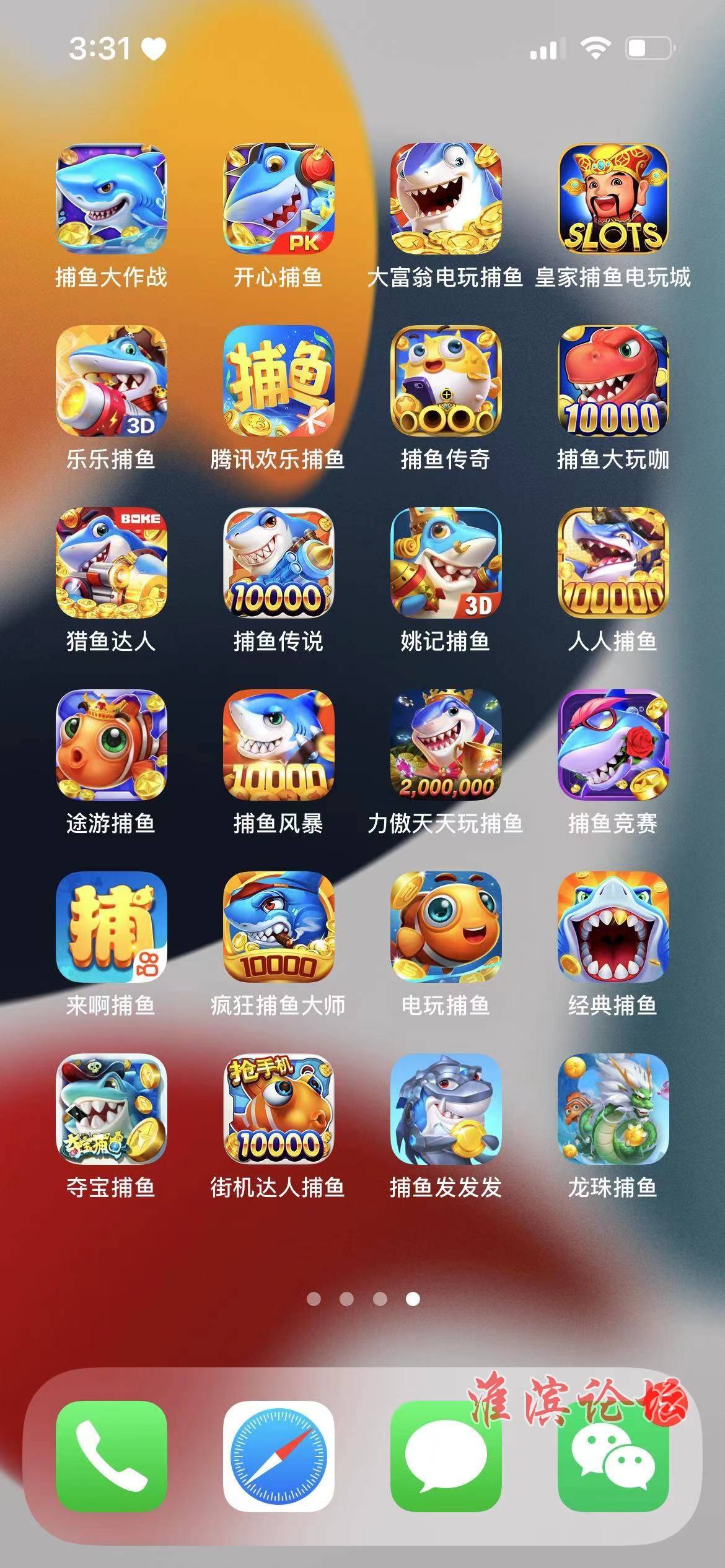The image size is (725, 1568).
Task: Launch 皇家捕鱼电玩城 slots app
Action: coord(613,199)
